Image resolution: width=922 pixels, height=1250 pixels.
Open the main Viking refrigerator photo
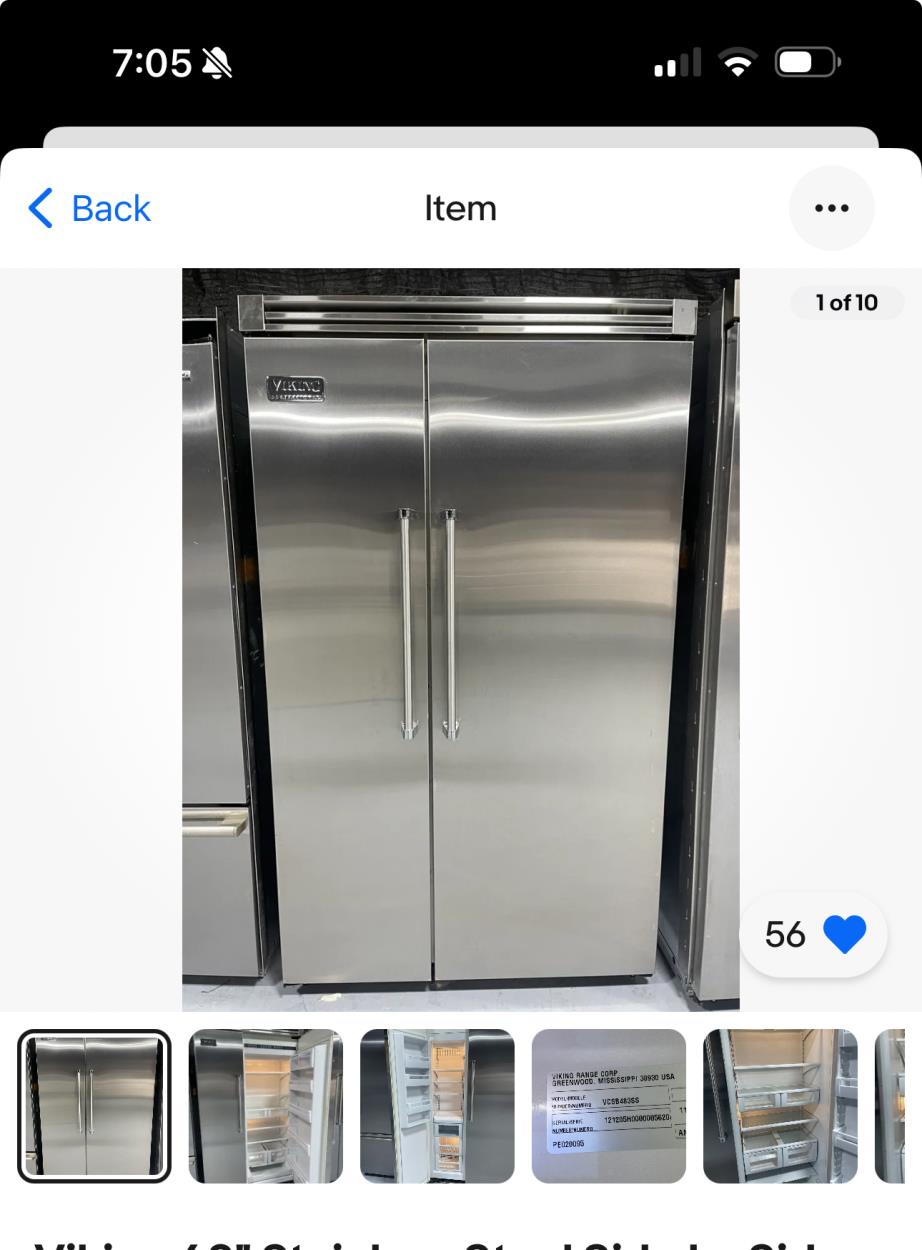point(460,640)
